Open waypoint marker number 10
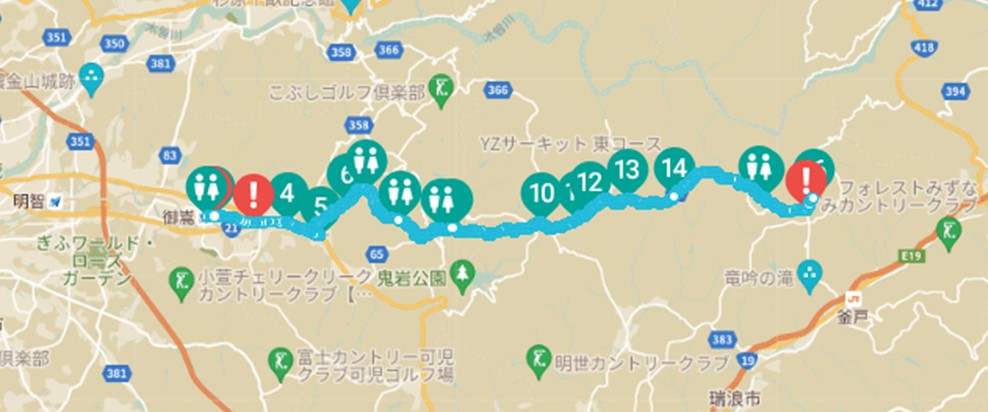Viewport: 988px width, 412px height. coord(543,191)
